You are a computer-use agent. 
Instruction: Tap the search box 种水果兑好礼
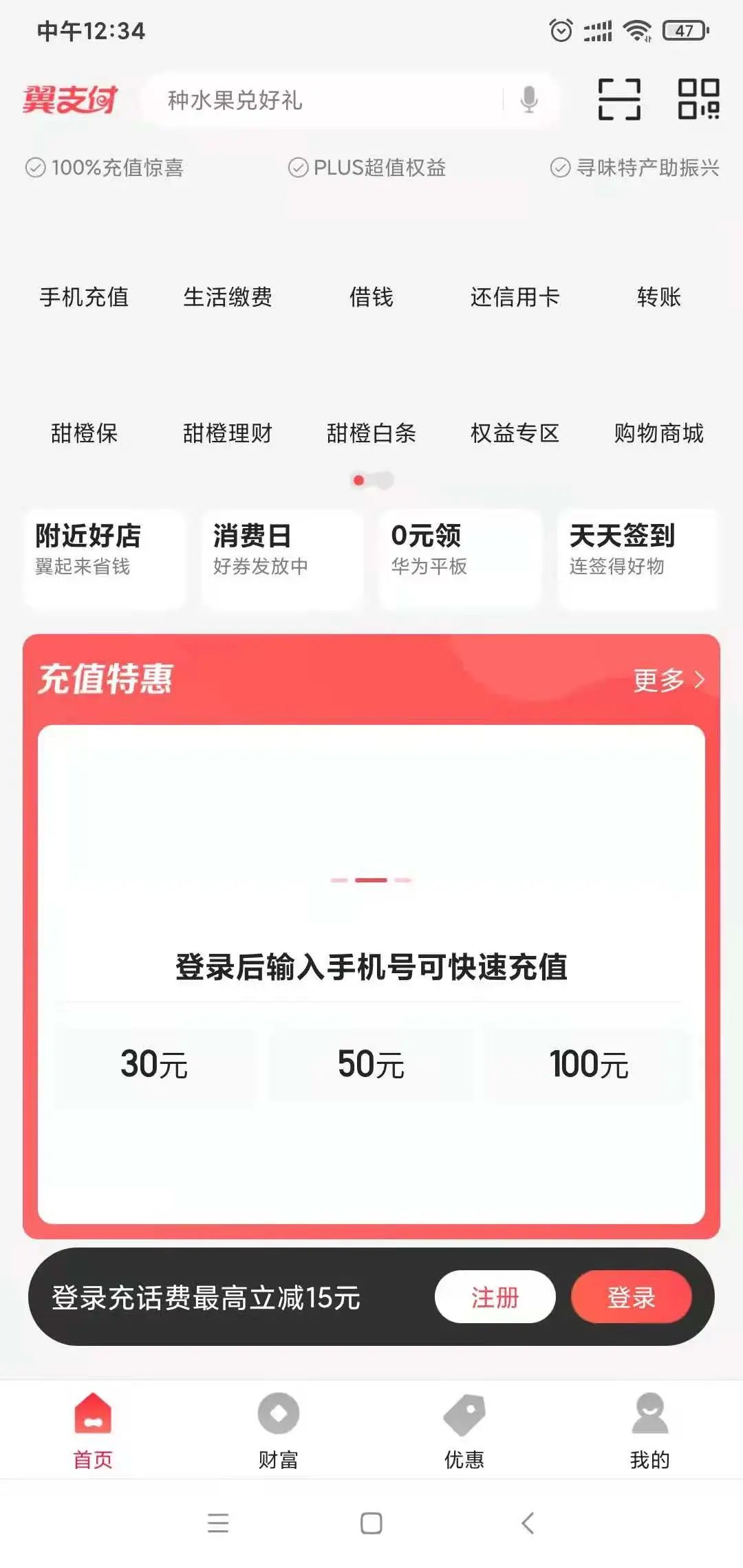tap(323, 100)
